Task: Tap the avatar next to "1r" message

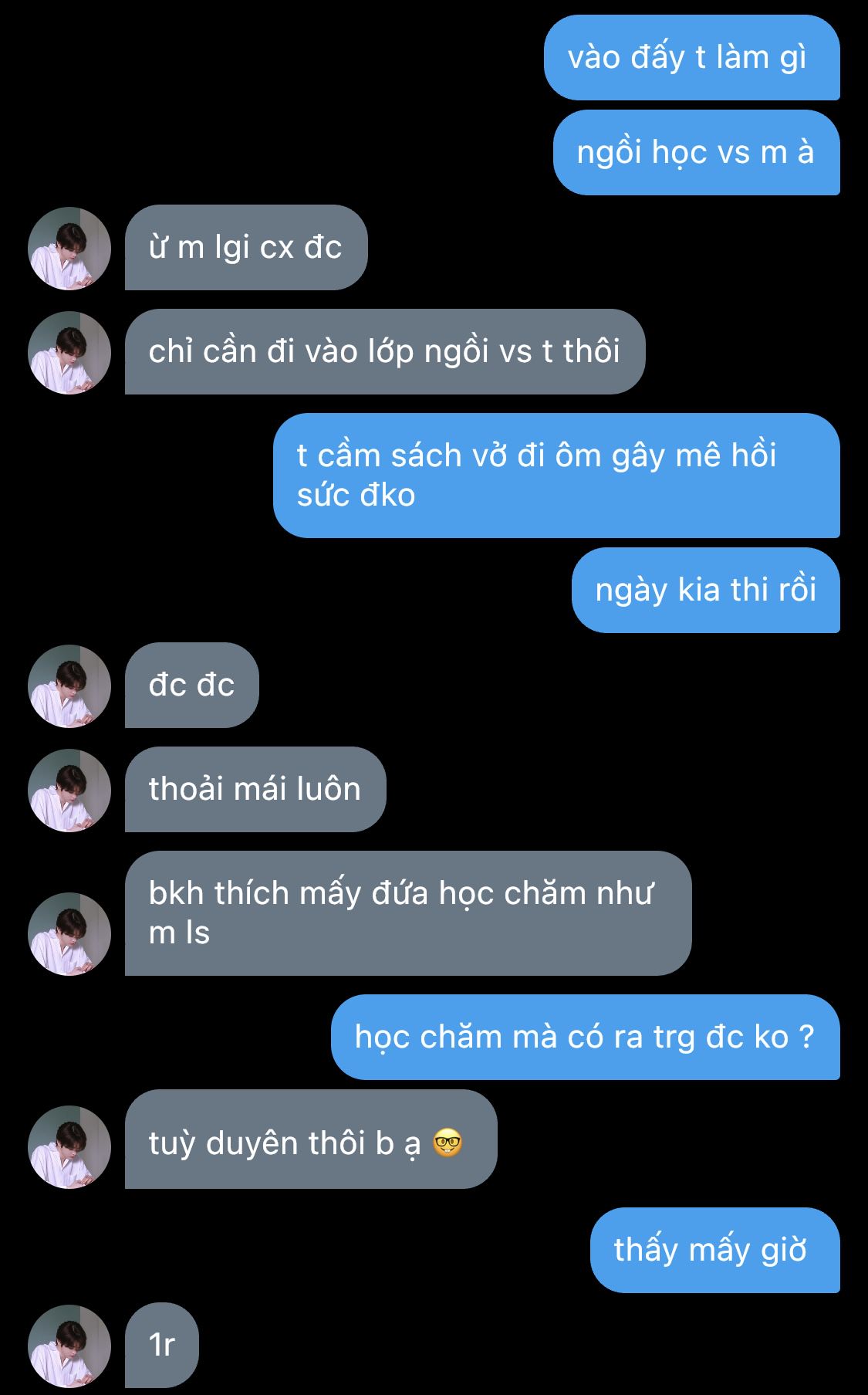Action: (x=69, y=1346)
